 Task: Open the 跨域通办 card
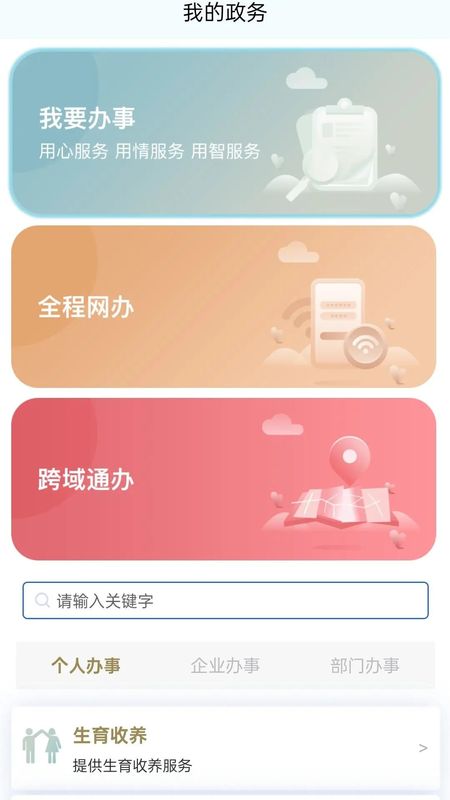tap(223, 479)
